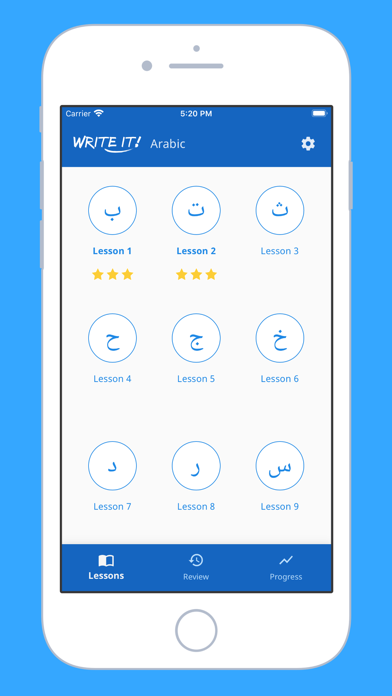Open Lesson 1

[112, 210]
